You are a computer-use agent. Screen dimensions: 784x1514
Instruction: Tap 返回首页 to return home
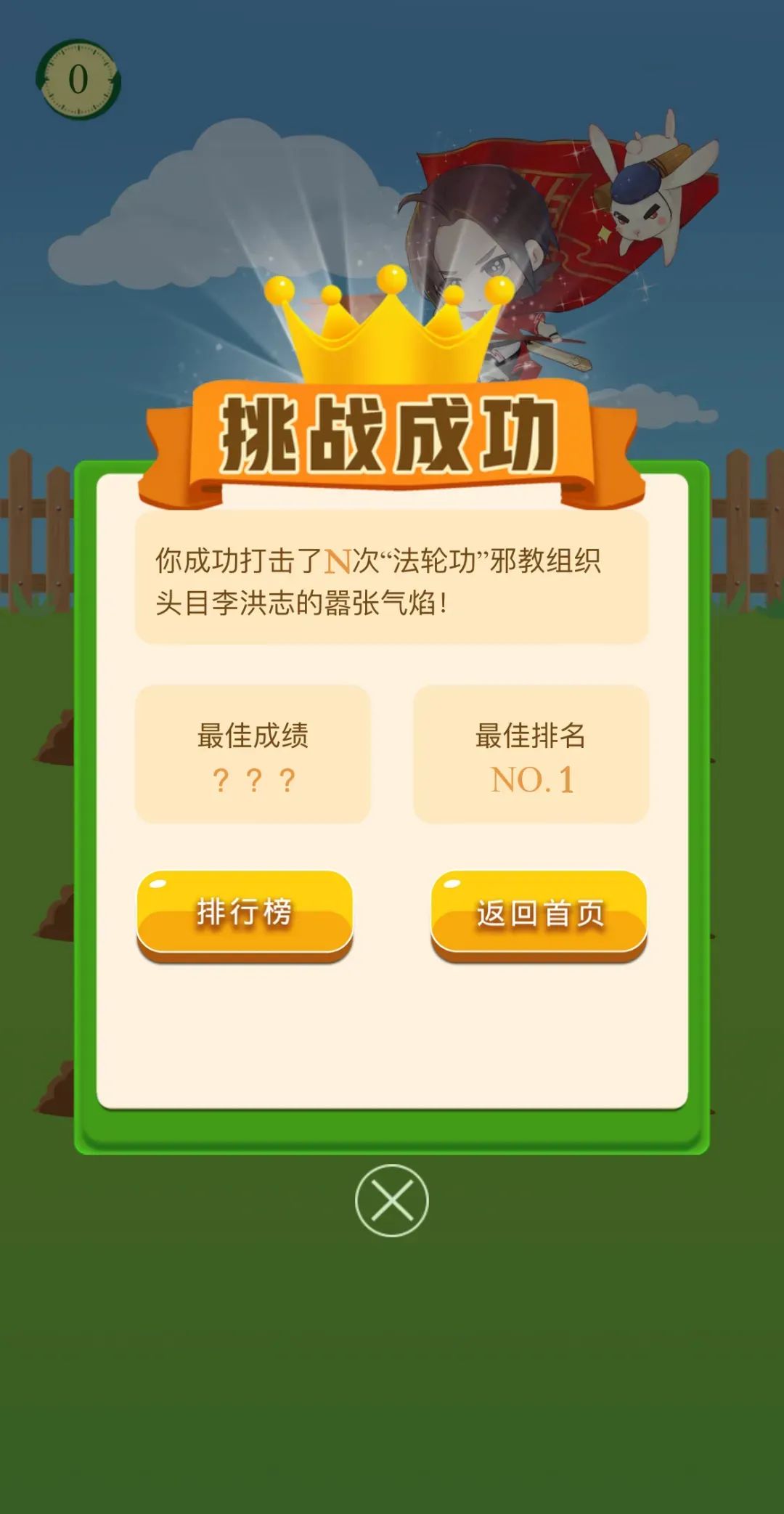[x=539, y=913]
